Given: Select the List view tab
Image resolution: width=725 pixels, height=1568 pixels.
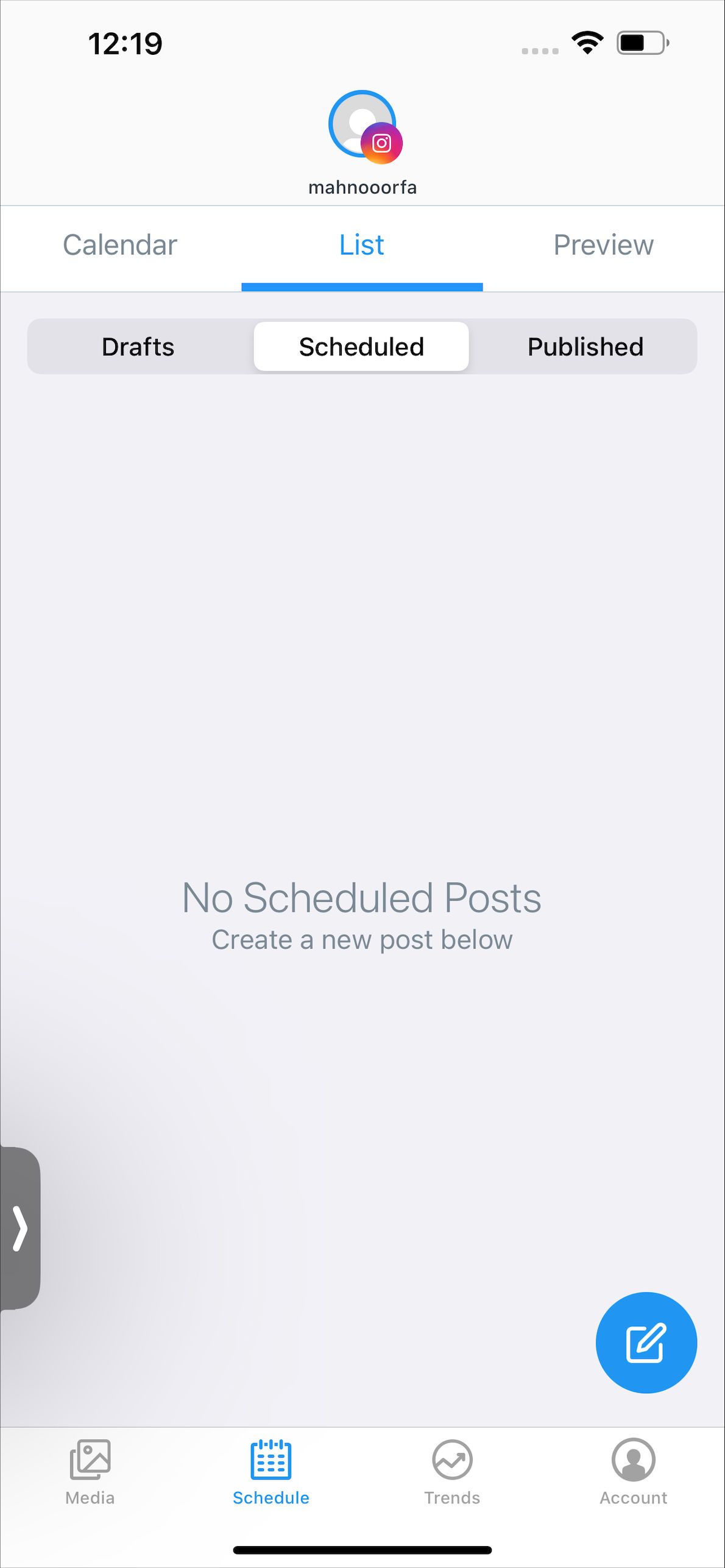Looking at the screenshot, I should [x=362, y=246].
